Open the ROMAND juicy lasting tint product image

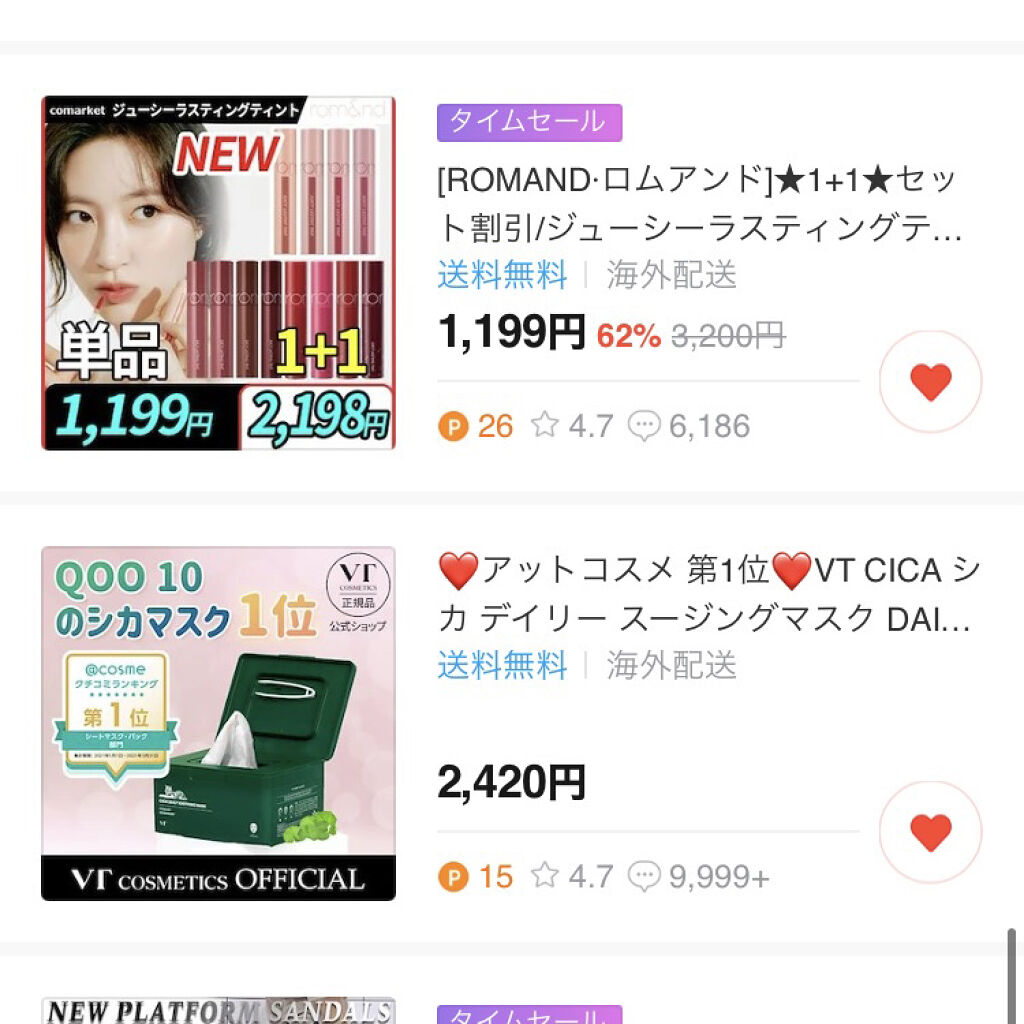click(218, 273)
